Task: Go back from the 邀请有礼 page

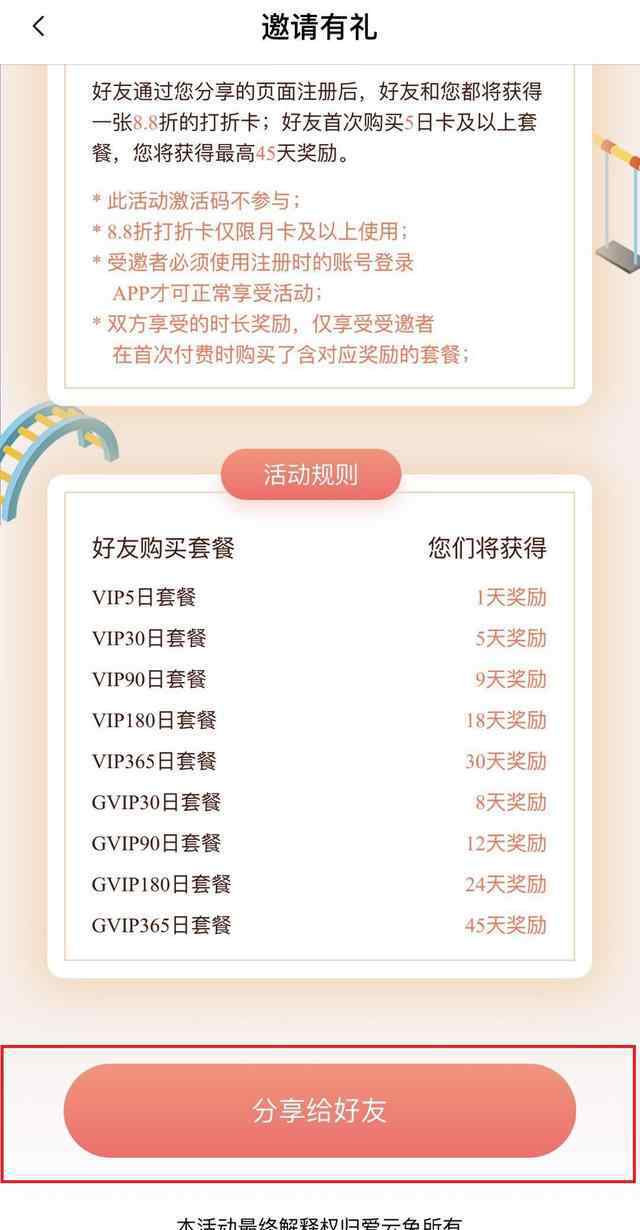Action: pos(39,27)
